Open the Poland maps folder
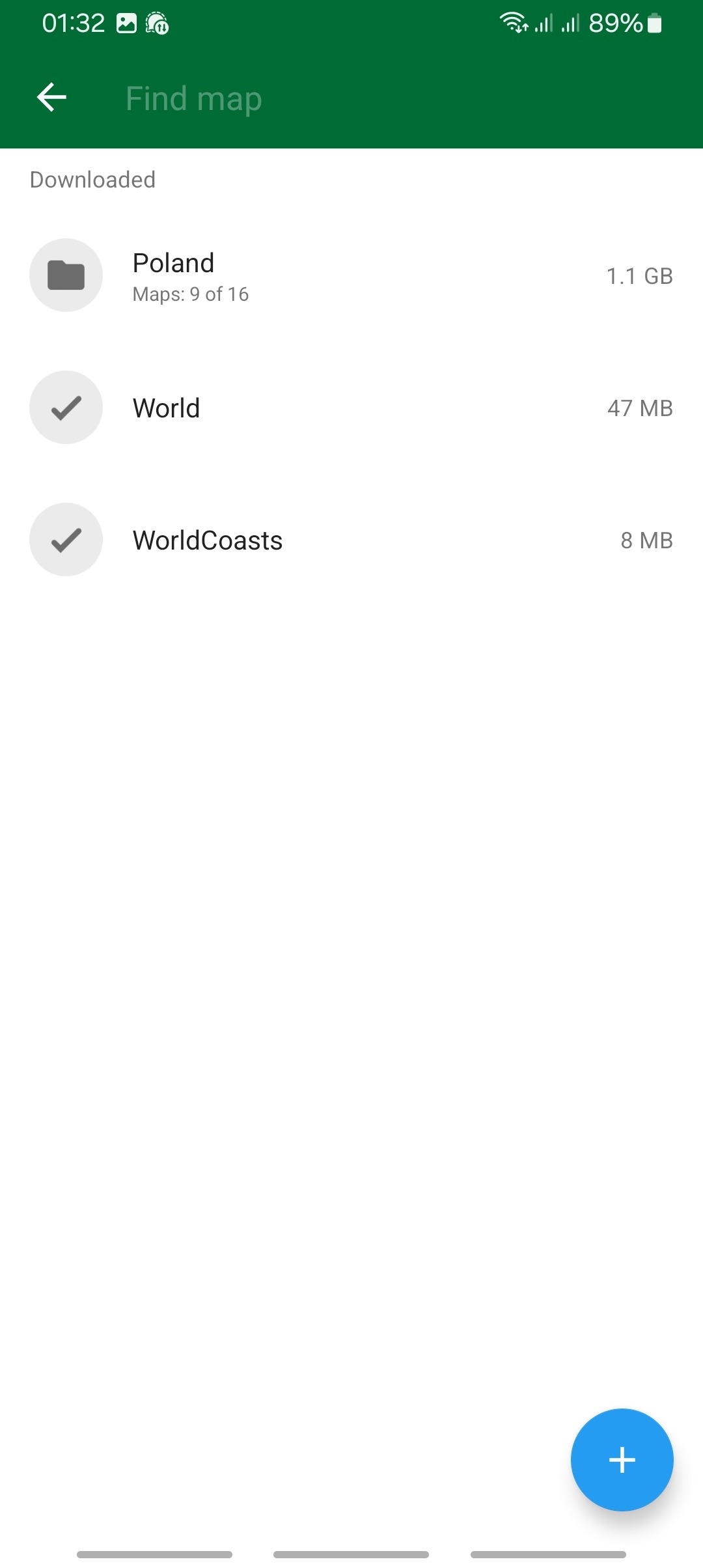703x1568 pixels. 351,275
